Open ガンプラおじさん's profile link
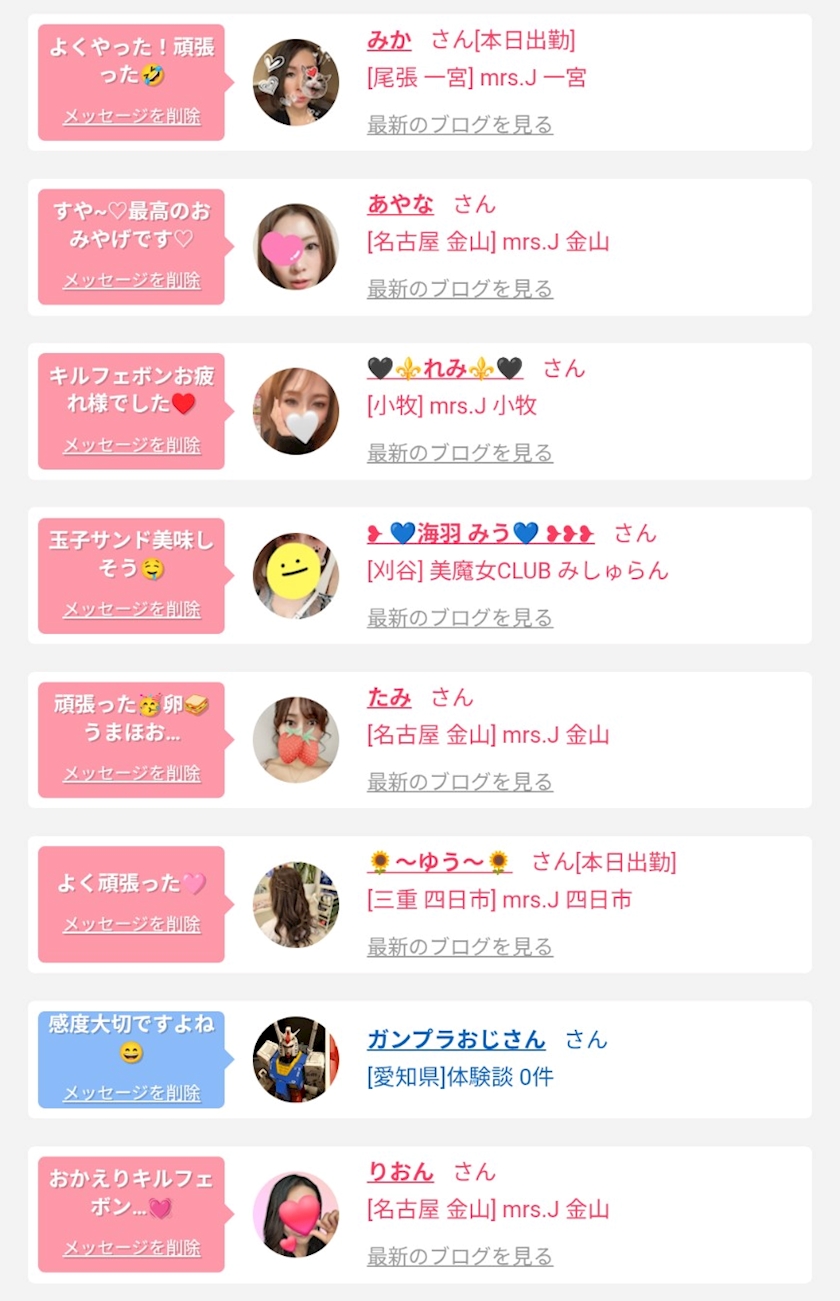 coord(456,1039)
